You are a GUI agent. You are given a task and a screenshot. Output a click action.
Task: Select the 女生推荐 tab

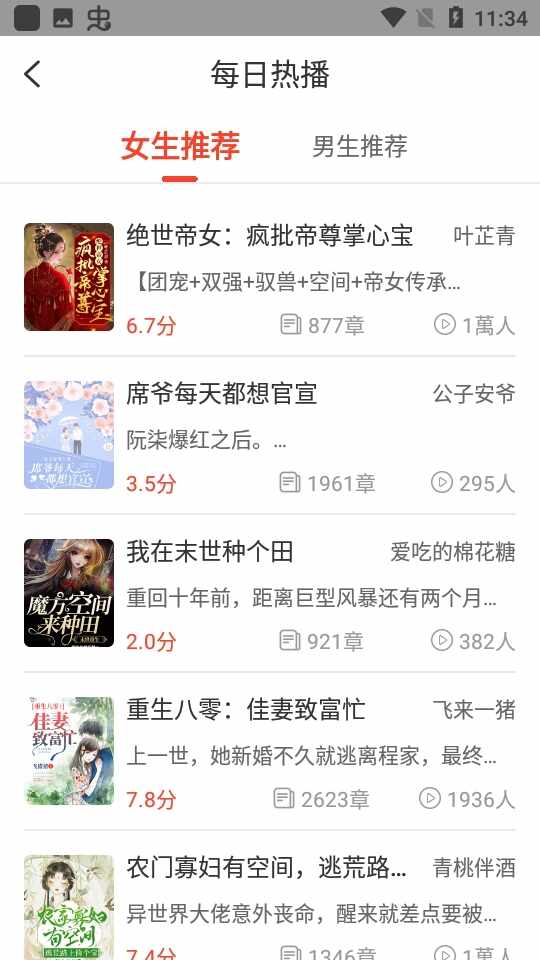tap(180, 146)
